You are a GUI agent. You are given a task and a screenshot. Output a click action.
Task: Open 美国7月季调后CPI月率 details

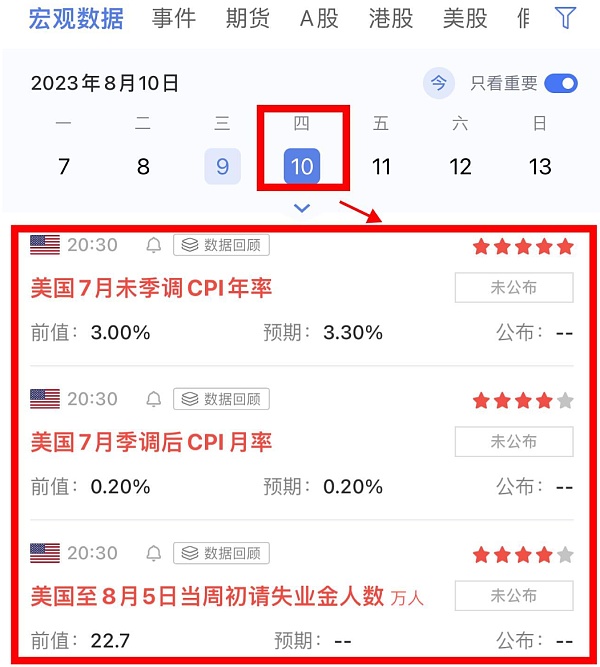point(152,442)
